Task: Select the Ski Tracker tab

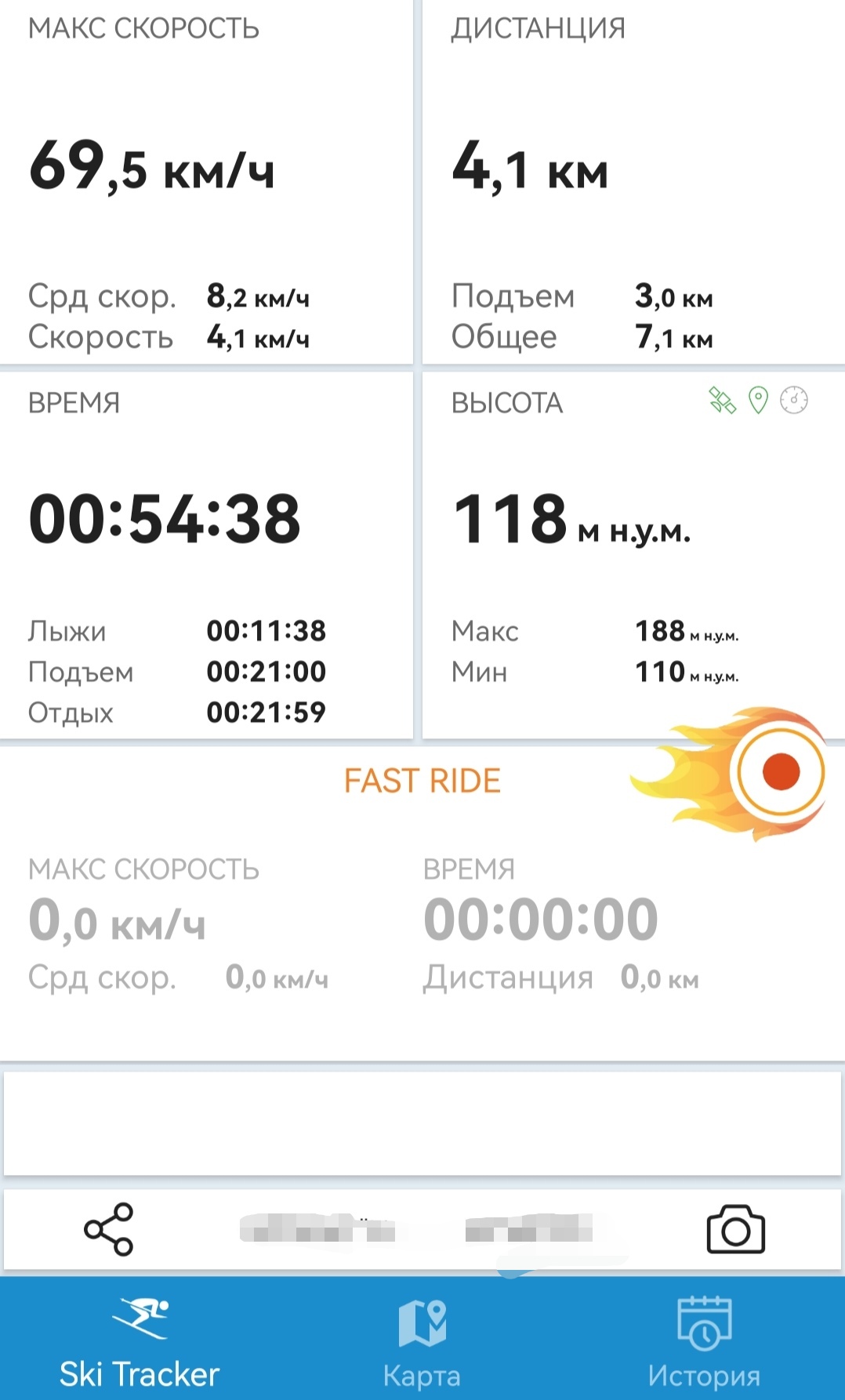Action: tap(140, 1342)
